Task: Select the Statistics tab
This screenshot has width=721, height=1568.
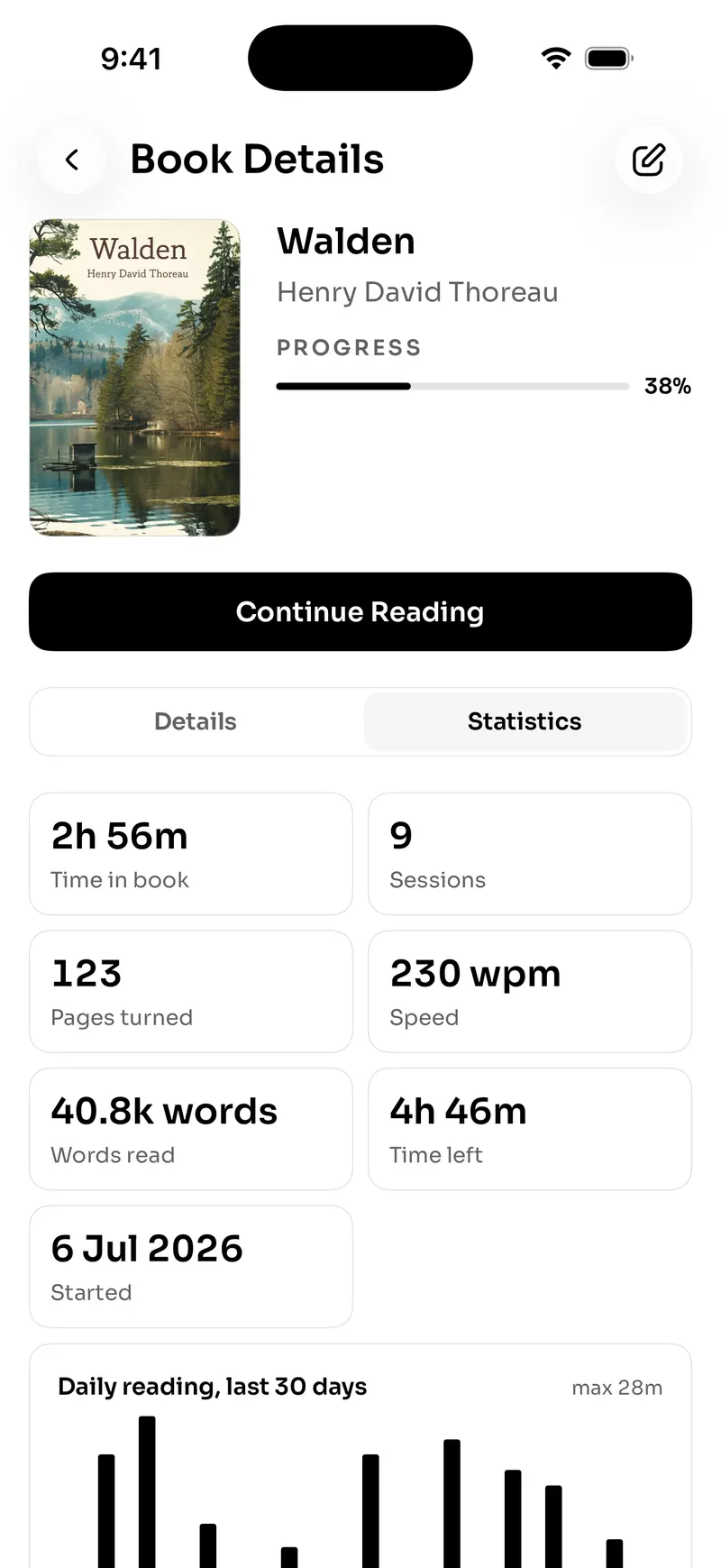Action: click(x=525, y=721)
